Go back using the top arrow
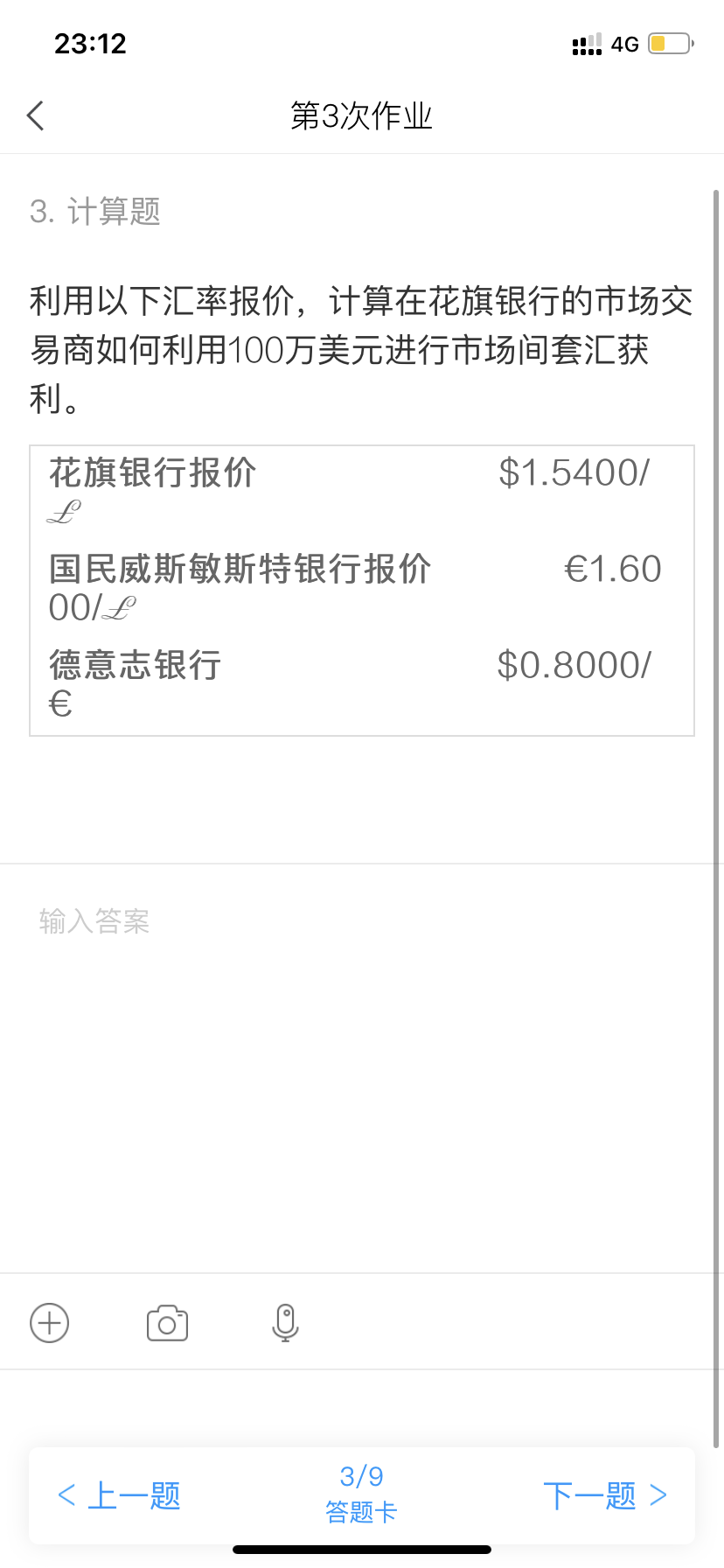The width and height of the screenshot is (724, 1568). (x=36, y=115)
